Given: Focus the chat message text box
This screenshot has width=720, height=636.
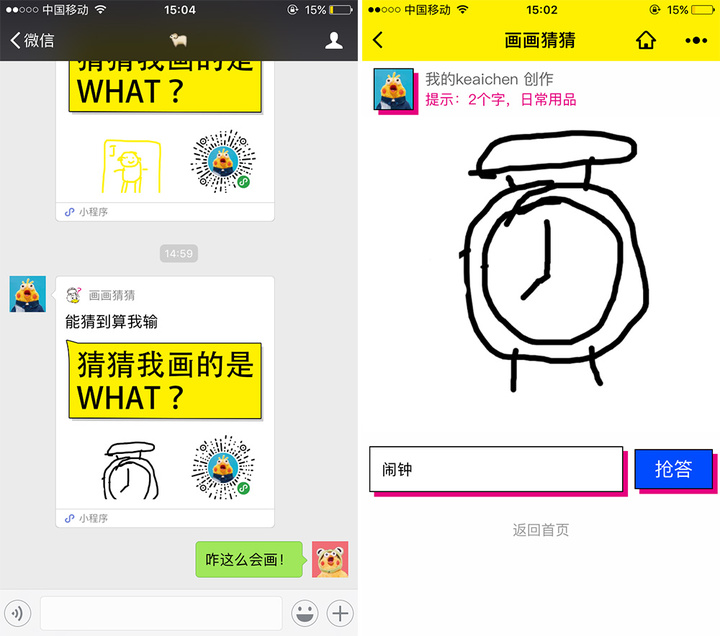Looking at the screenshot, I should pyautogui.click(x=160, y=612).
